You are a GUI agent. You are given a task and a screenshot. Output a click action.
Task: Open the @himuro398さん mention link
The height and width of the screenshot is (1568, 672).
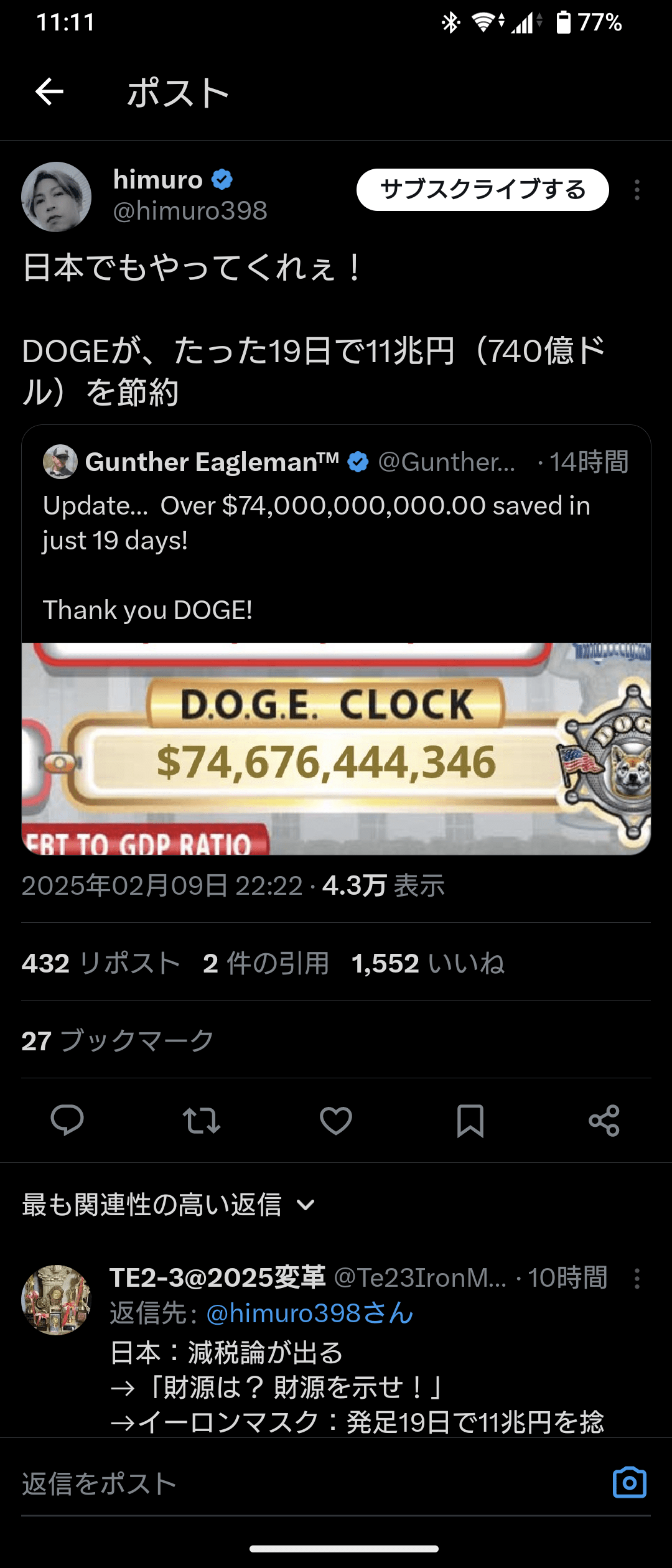coord(309,1314)
